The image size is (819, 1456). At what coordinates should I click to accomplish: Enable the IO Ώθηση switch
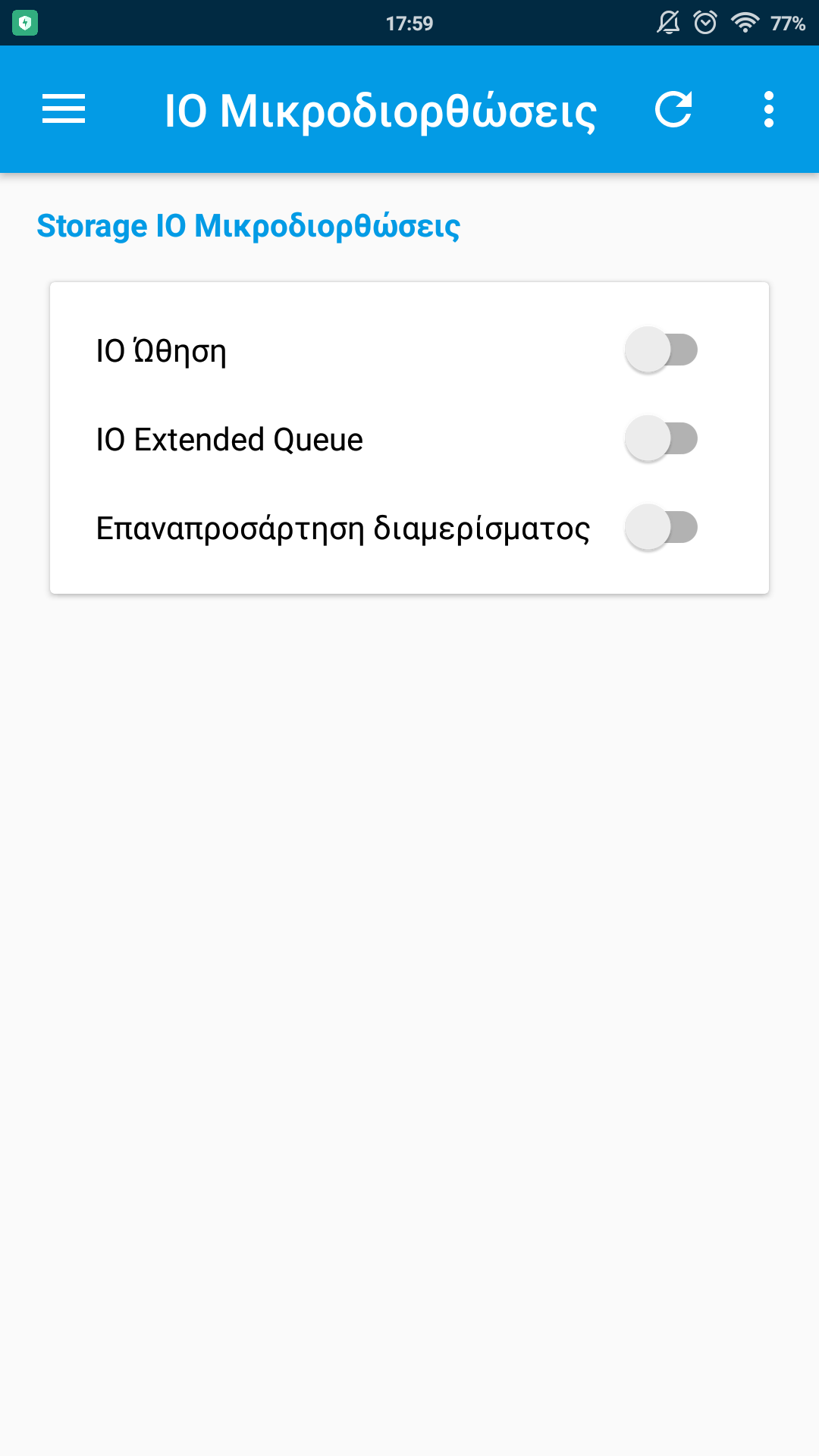coord(661,350)
